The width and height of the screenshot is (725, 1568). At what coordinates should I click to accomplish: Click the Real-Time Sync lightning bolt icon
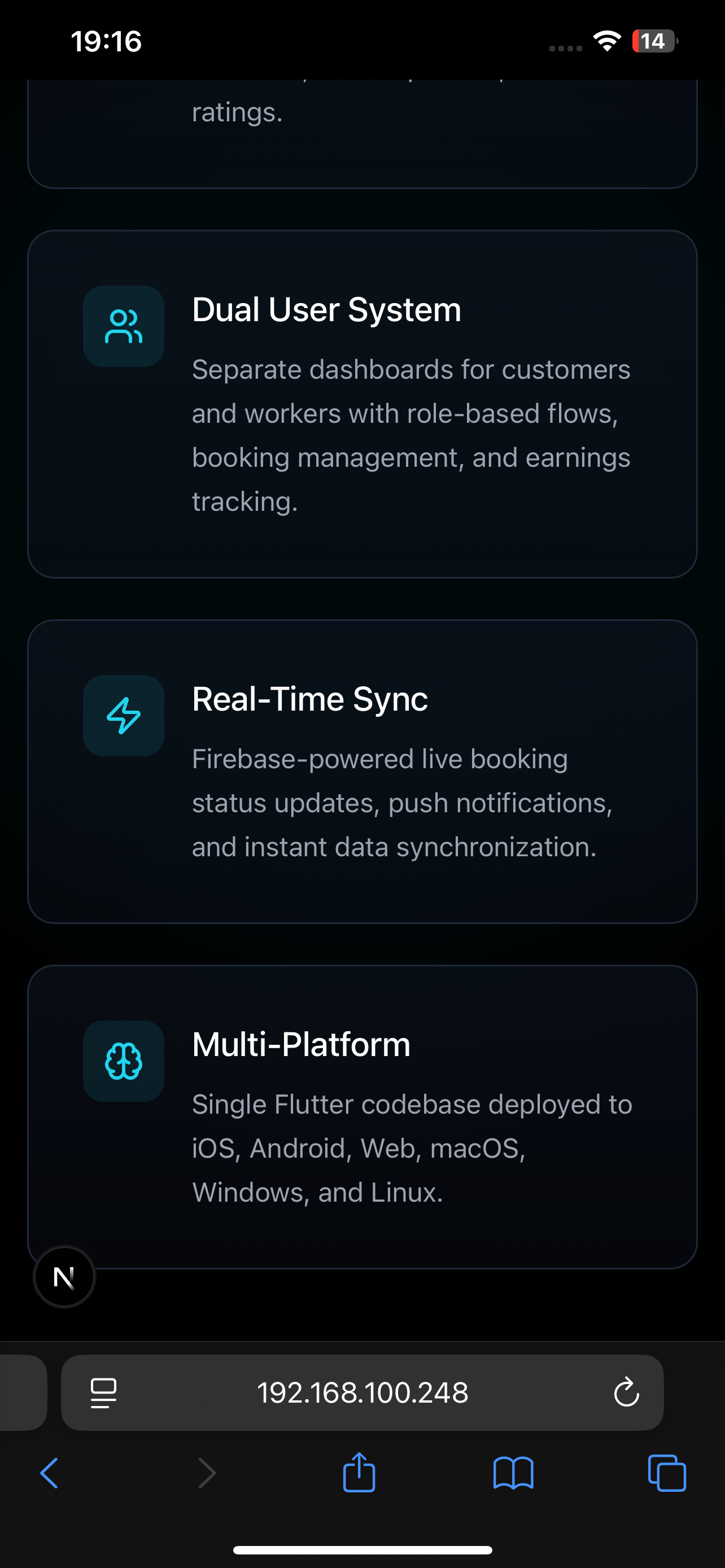point(123,716)
